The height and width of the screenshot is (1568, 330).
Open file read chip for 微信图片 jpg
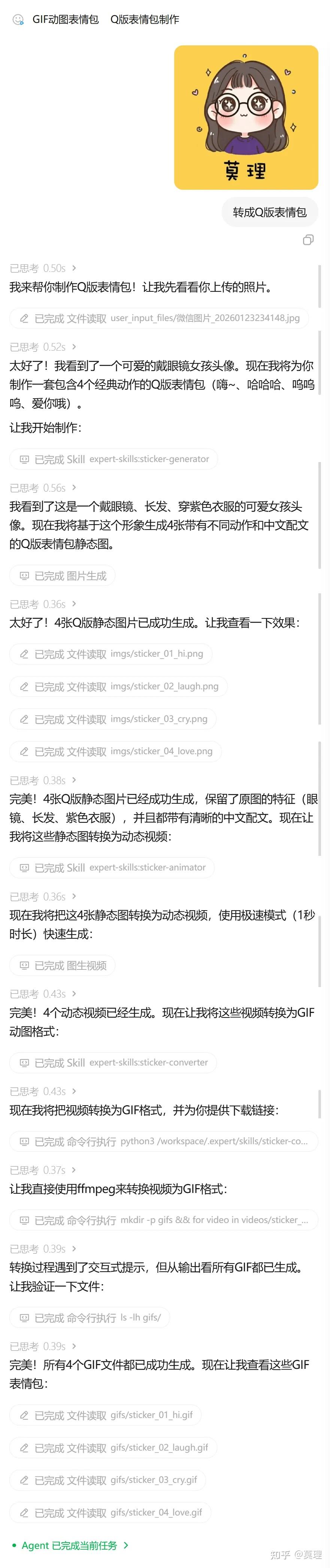158,318
